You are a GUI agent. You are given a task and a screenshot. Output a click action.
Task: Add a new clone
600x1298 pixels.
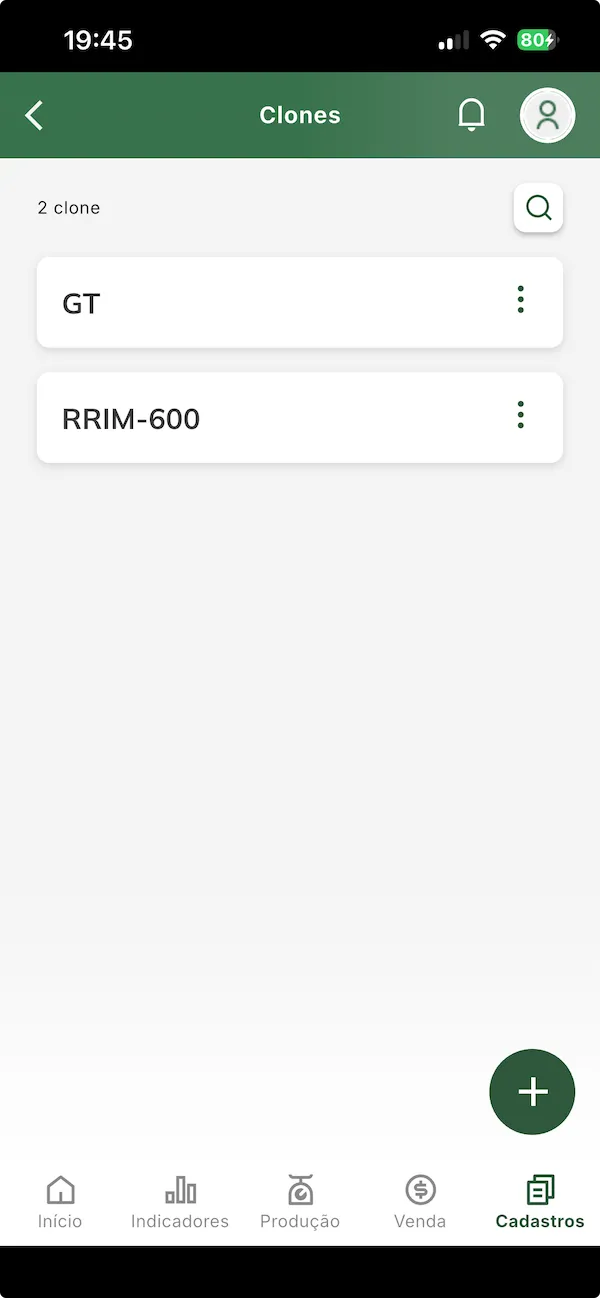532,1092
